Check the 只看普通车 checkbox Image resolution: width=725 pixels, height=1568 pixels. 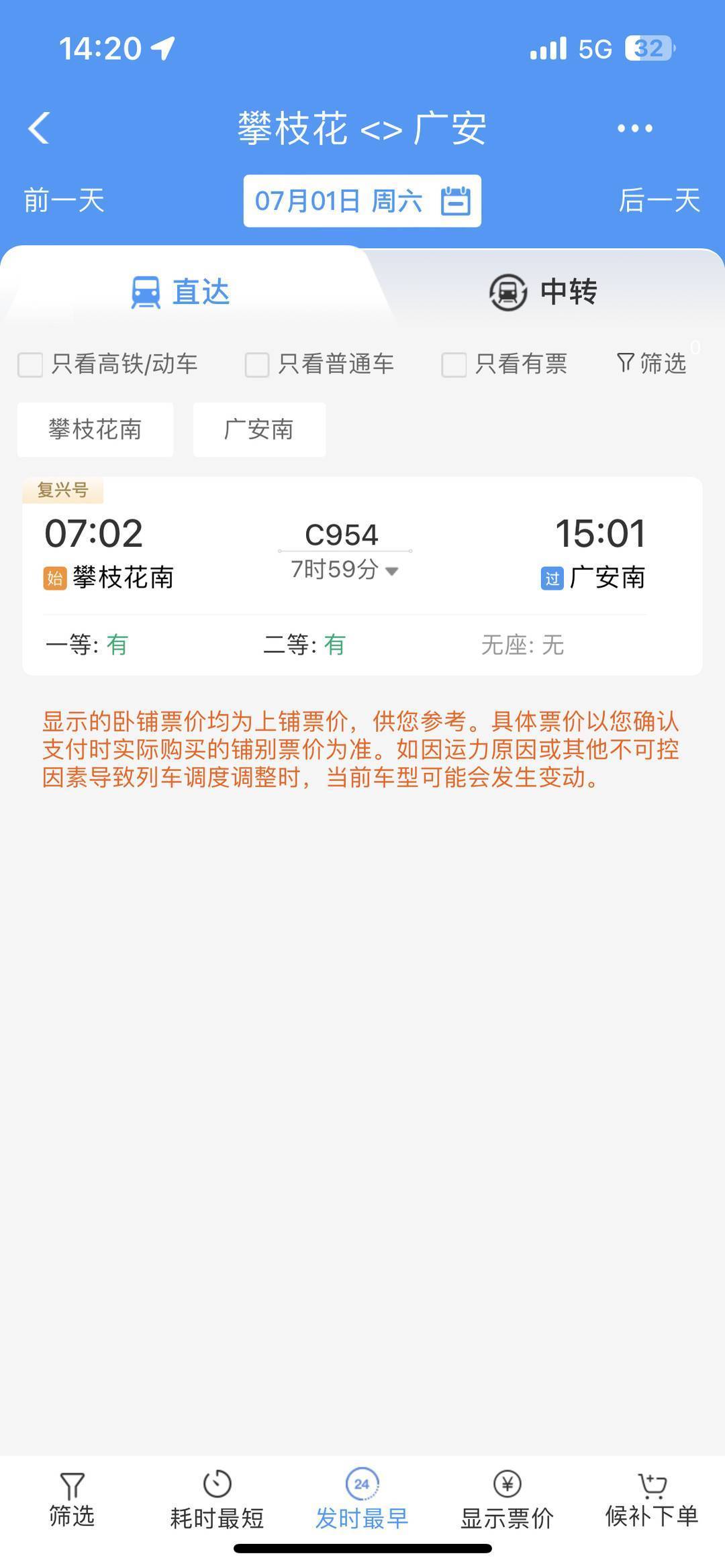pyautogui.click(x=257, y=364)
